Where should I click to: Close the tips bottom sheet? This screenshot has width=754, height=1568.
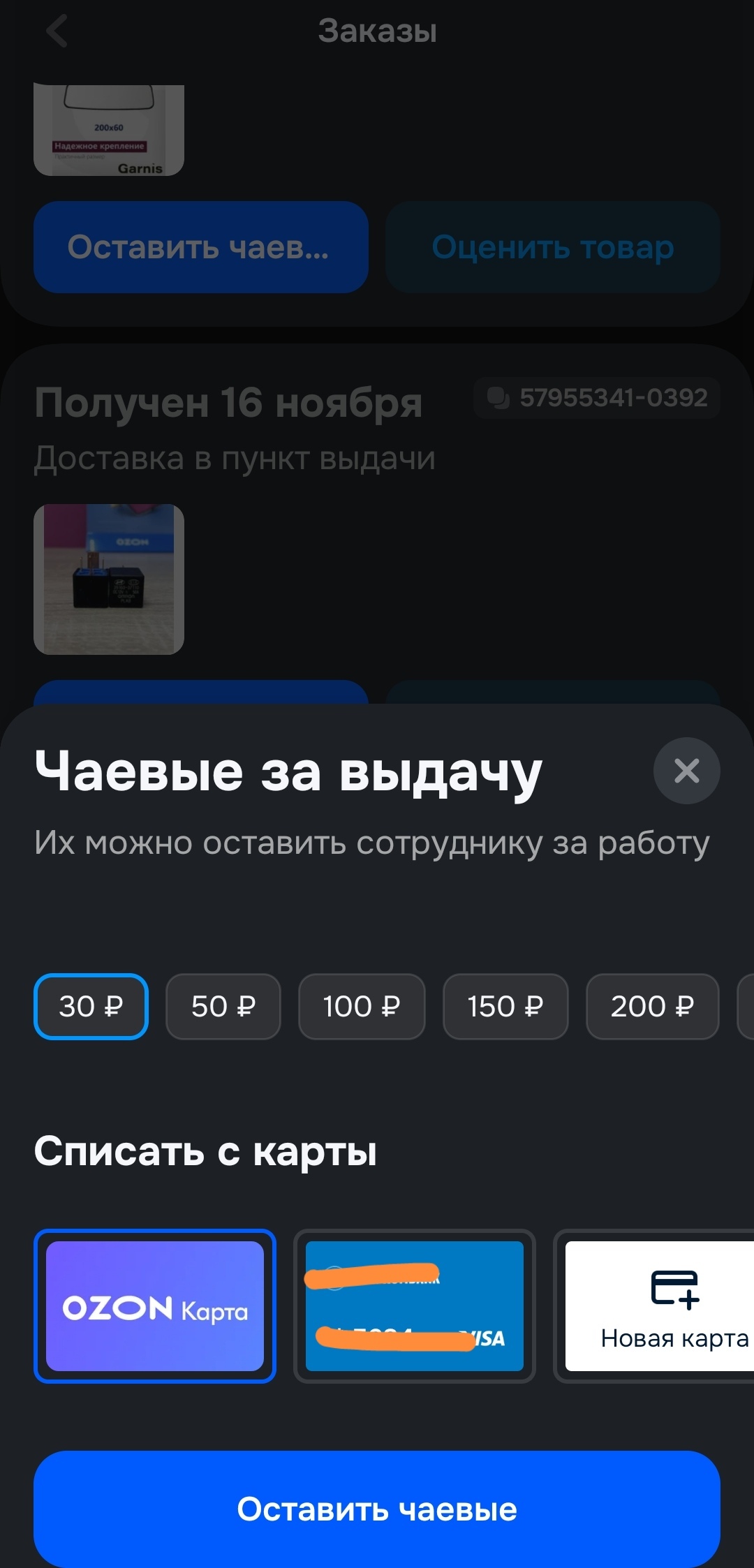click(686, 771)
